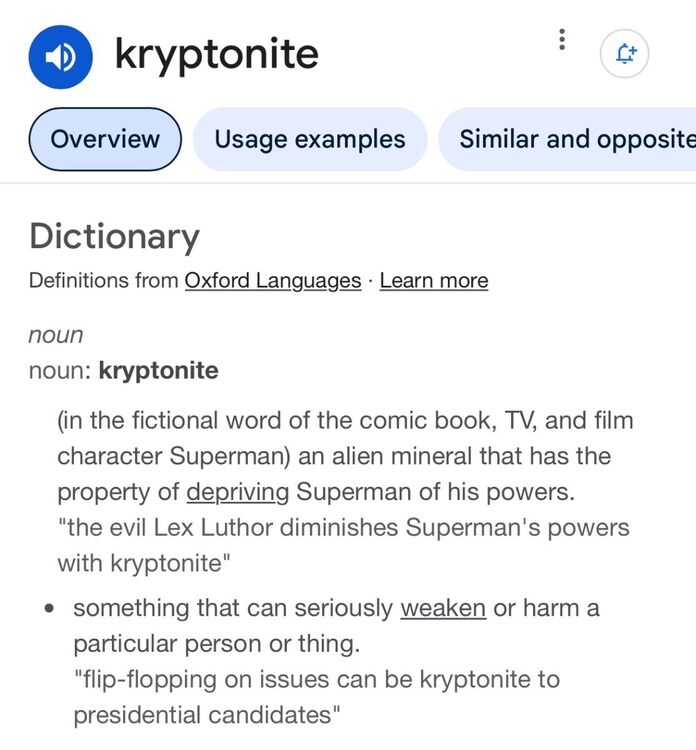Screen dimensions: 696x750
Task: Open the Oxford Languages link
Action: [x=272, y=281]
